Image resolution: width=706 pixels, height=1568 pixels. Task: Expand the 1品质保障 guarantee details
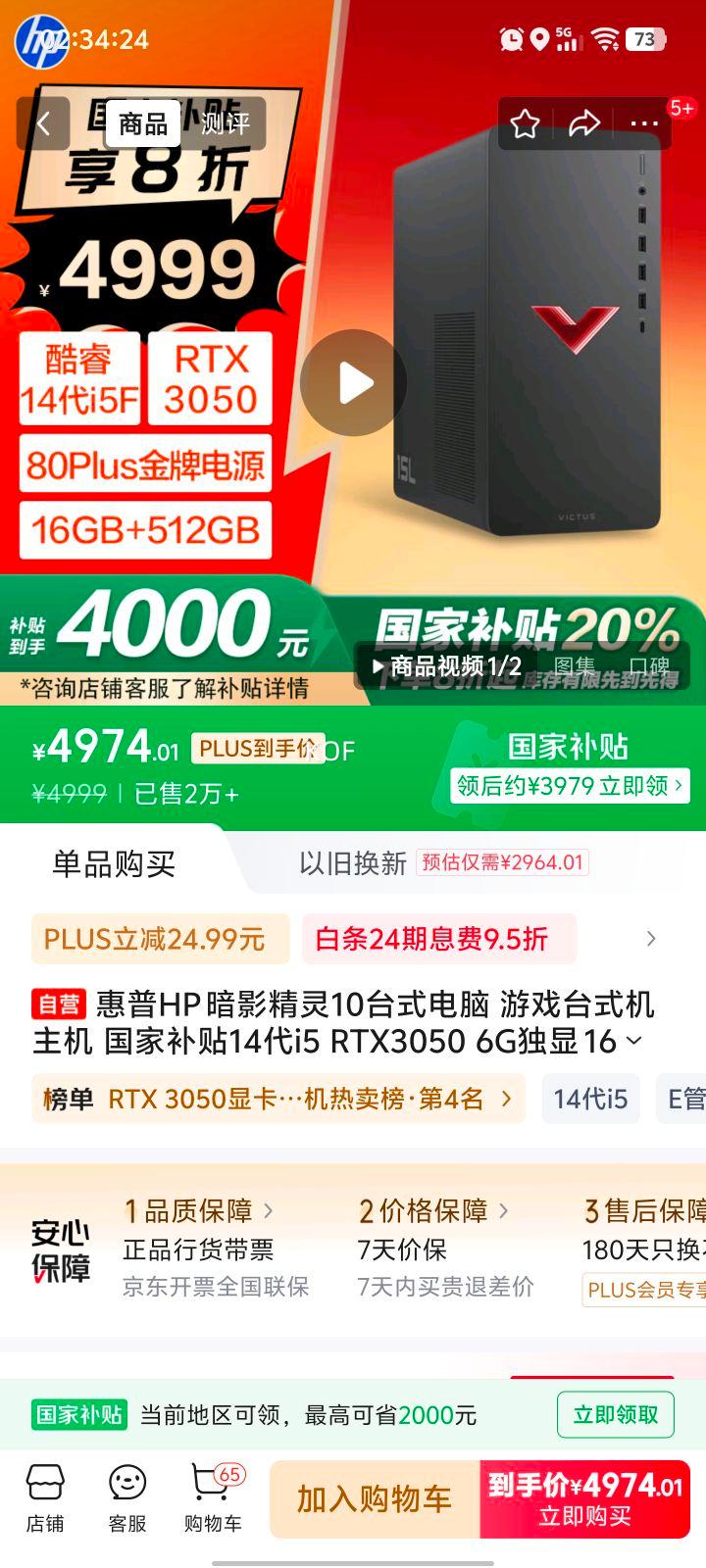pyautogui.click(x=192, y=1211)
